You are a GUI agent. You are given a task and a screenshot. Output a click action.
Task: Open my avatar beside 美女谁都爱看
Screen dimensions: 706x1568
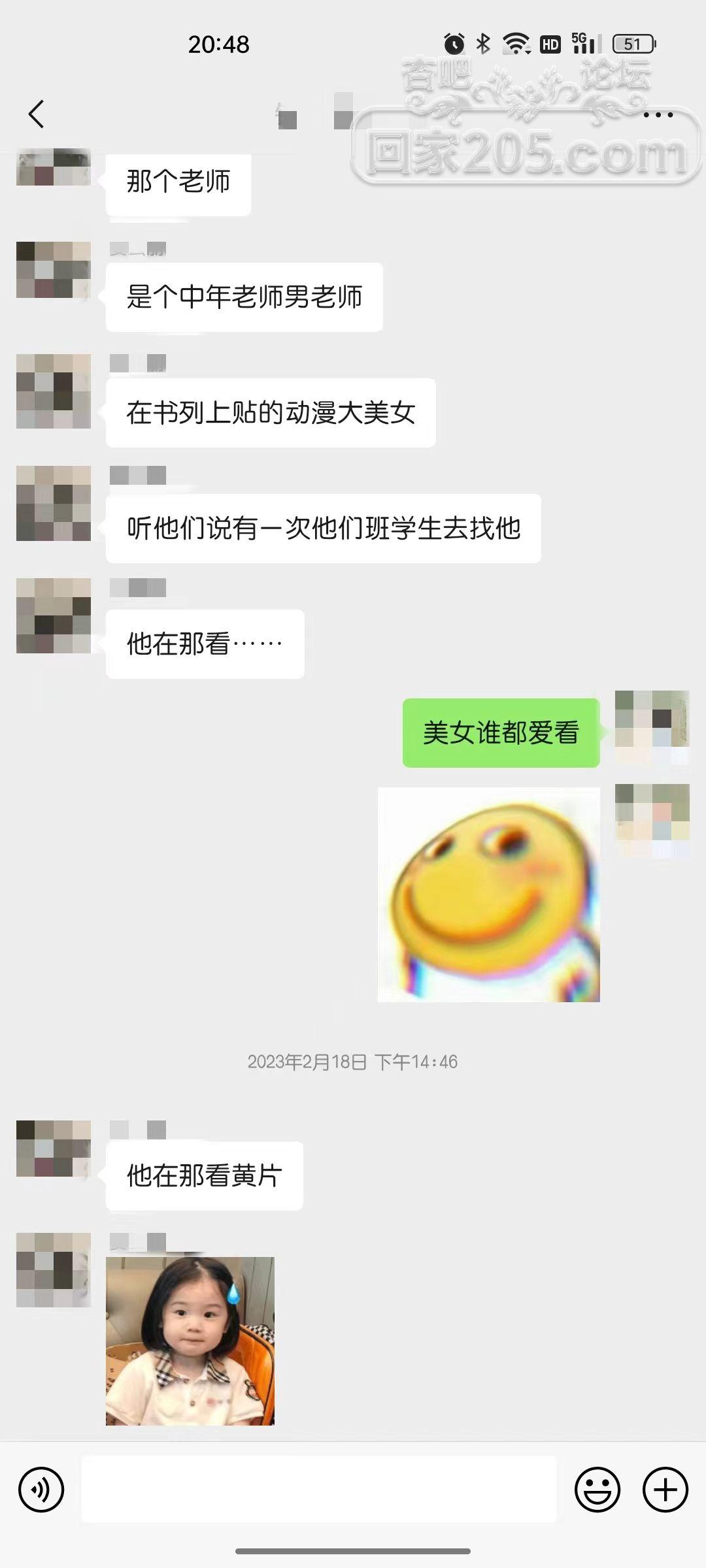(x=652, y=727)
